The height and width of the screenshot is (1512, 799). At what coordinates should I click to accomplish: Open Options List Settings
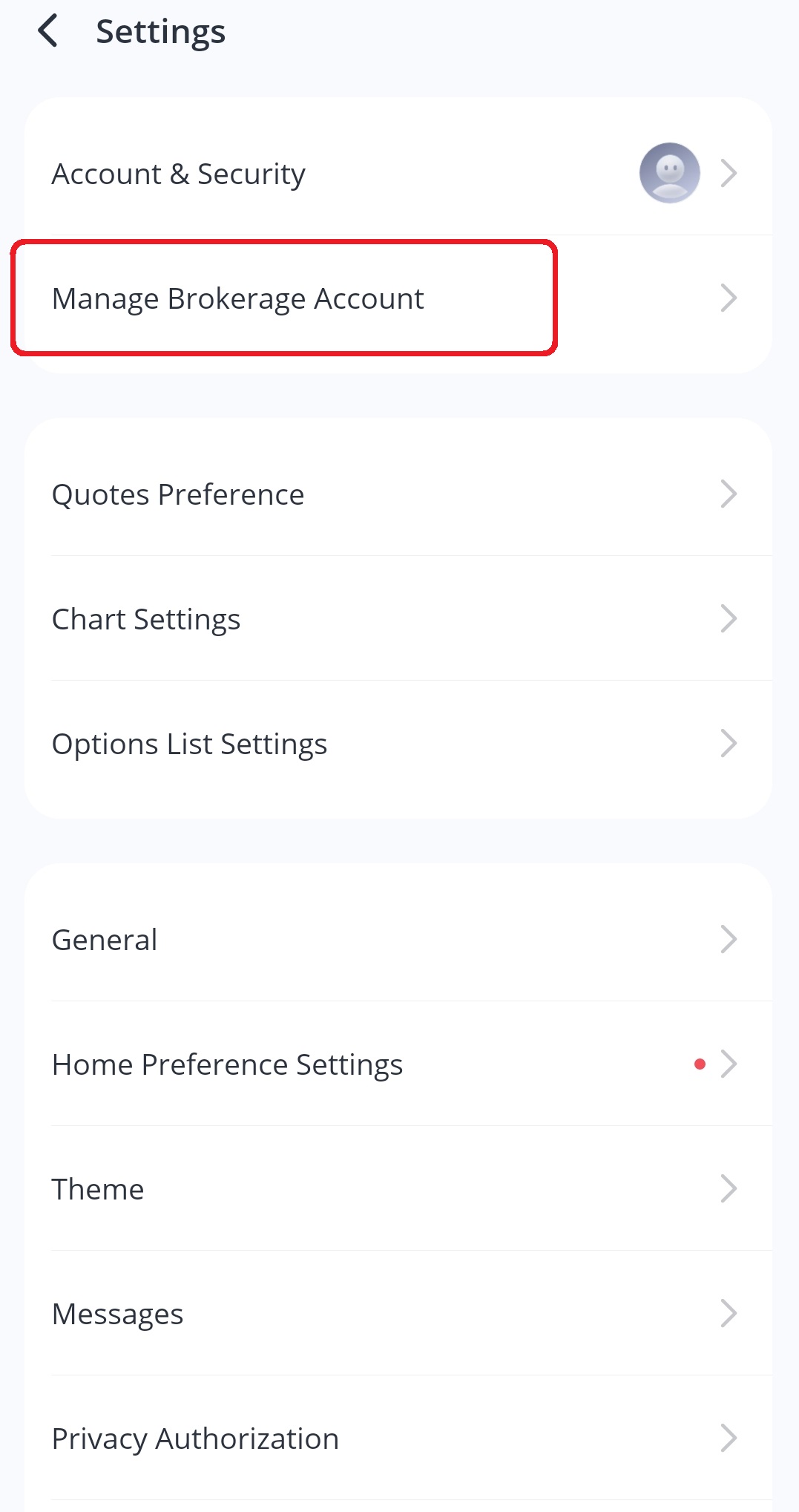click(x=189, y=744)
